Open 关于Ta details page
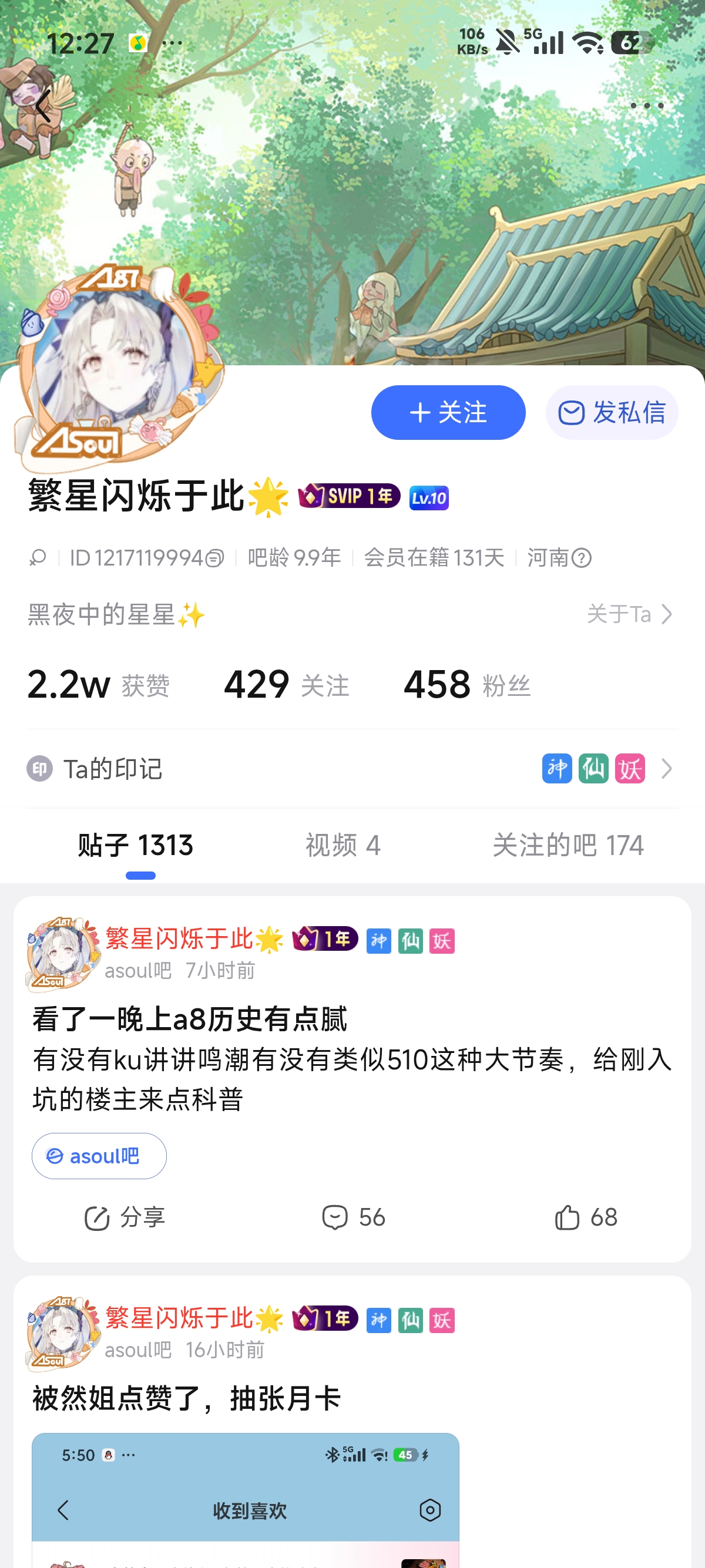 (x=630, y=614)
